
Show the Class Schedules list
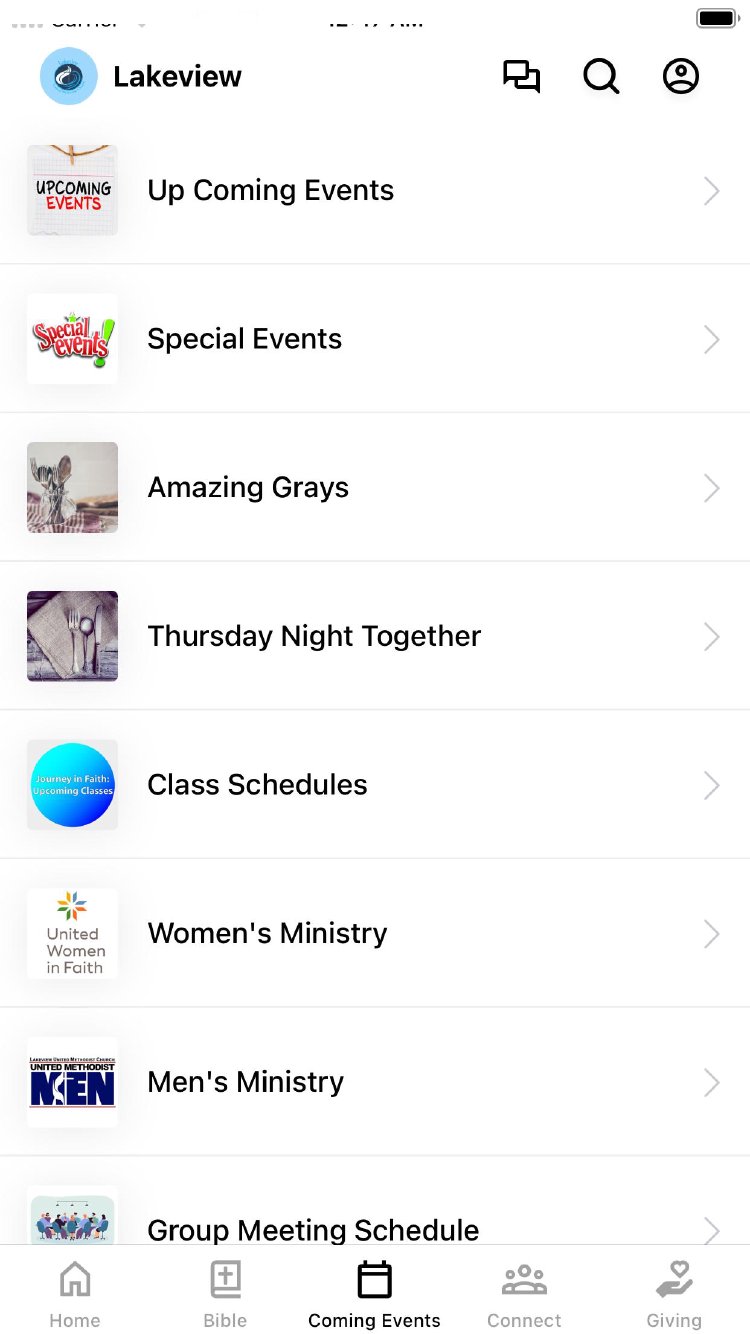375,785
